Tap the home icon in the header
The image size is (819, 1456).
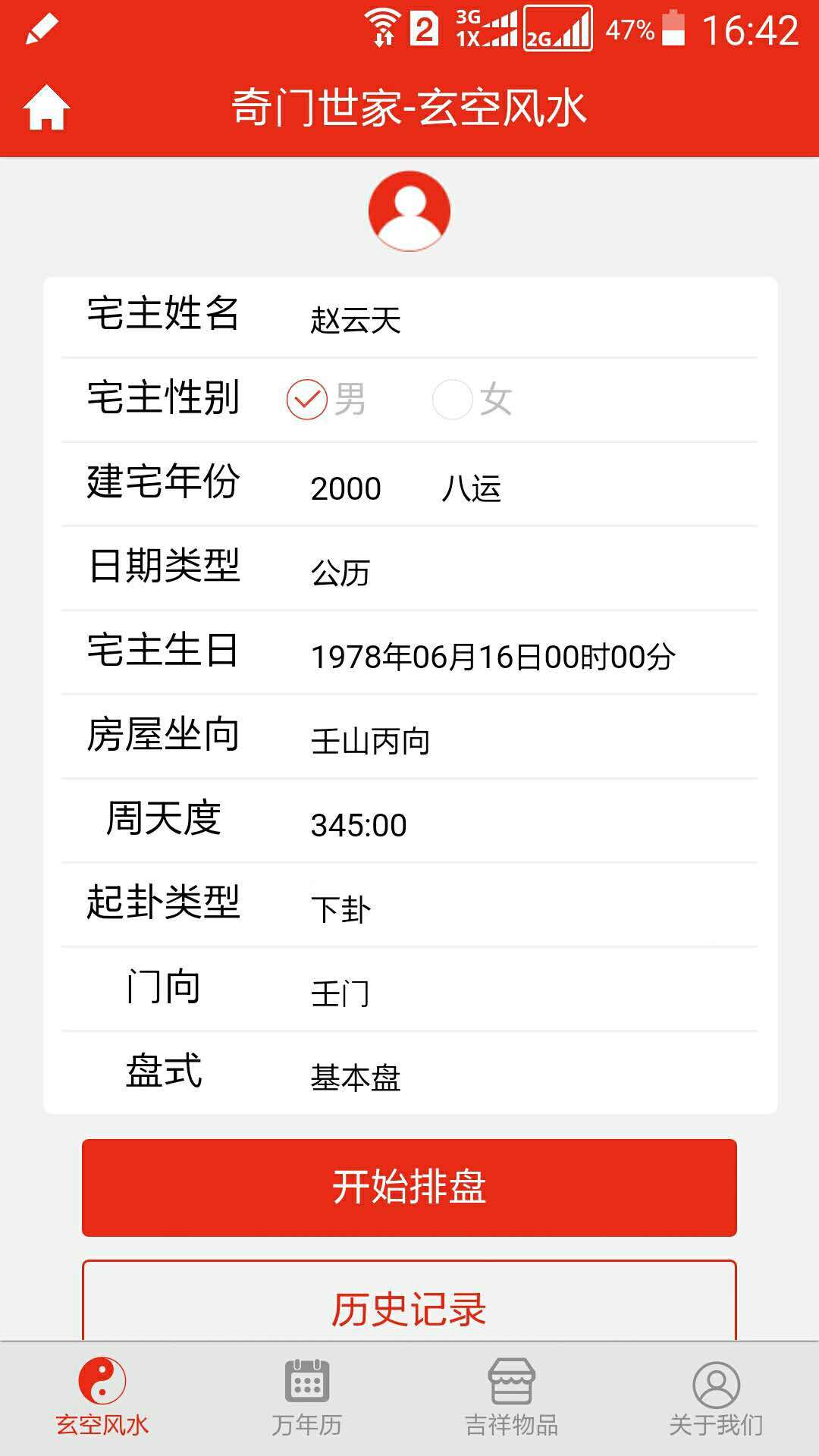[47, 108]
